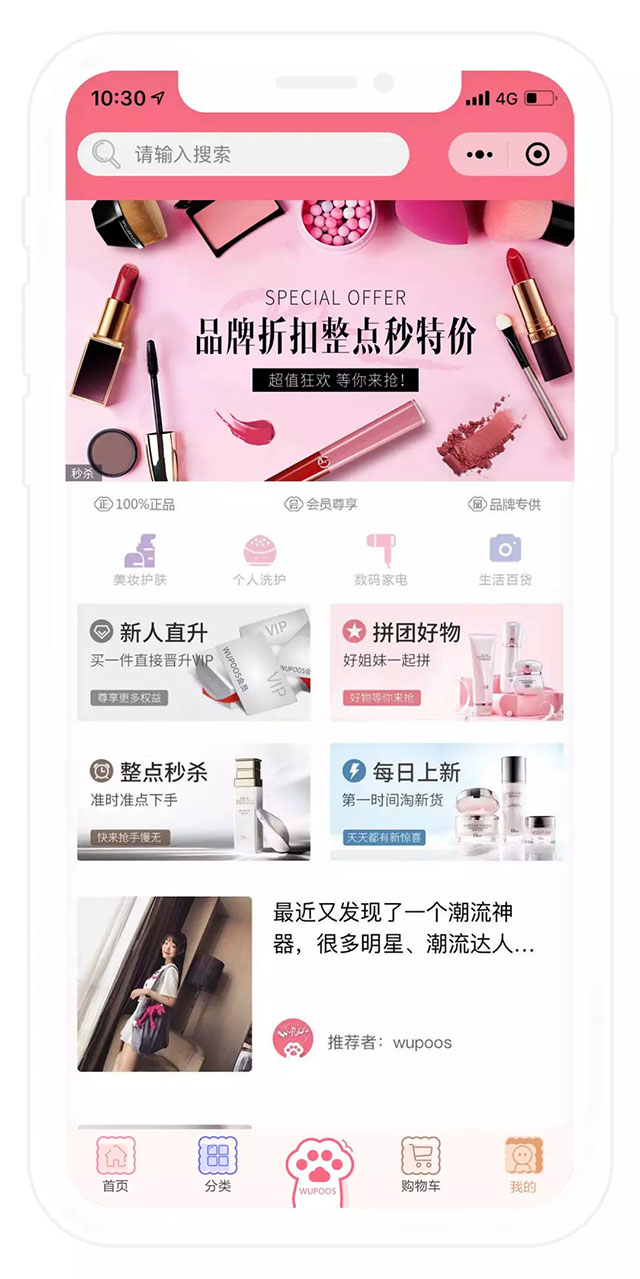Viewport: 640px width, 1279px height.
Task: Open the 每日上新 new arrivals card
Action: coord(446,801)
